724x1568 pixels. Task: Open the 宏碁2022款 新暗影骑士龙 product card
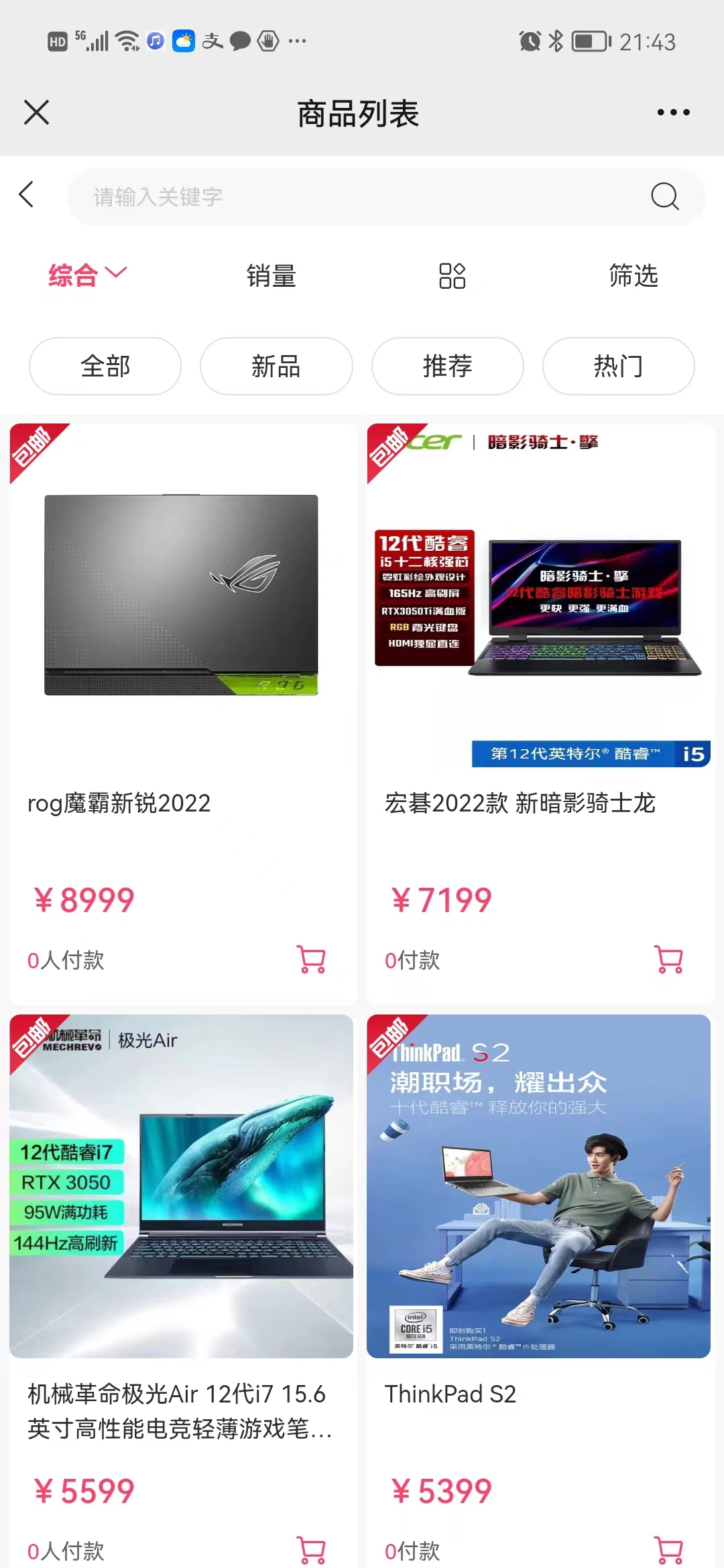(x=538, y=637)
